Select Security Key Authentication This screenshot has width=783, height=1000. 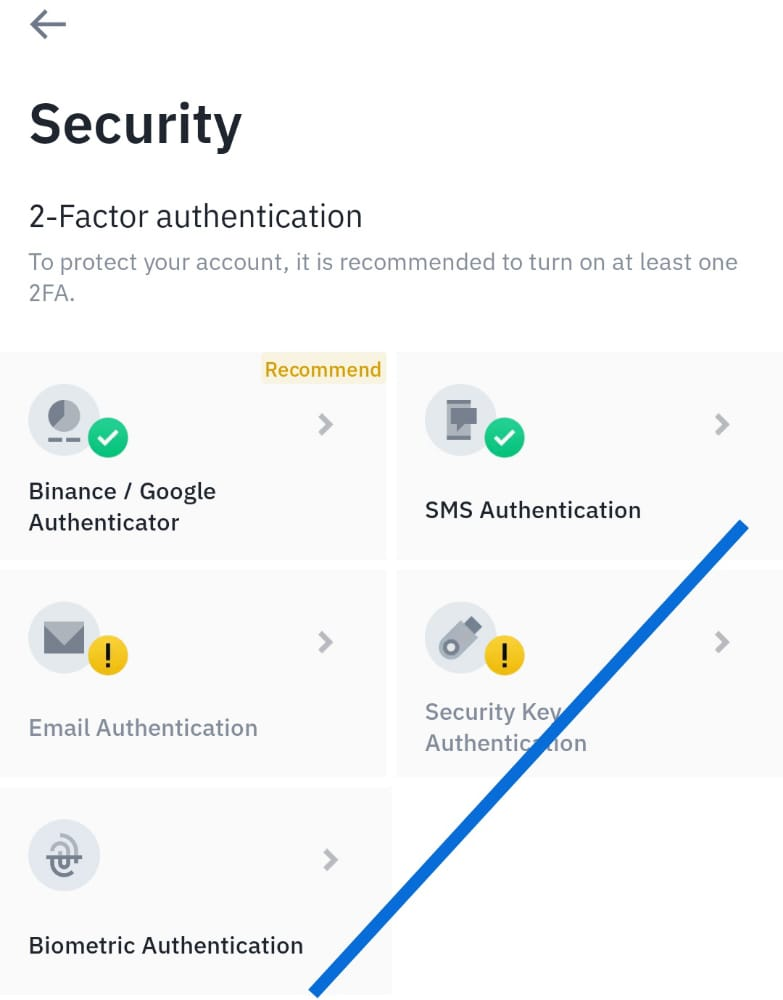point(589,673)
